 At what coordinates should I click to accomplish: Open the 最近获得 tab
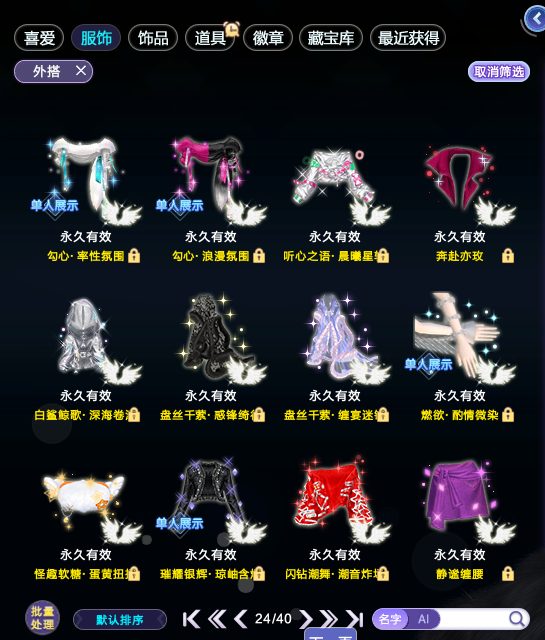pyautogui.click(x=408, y=38)
